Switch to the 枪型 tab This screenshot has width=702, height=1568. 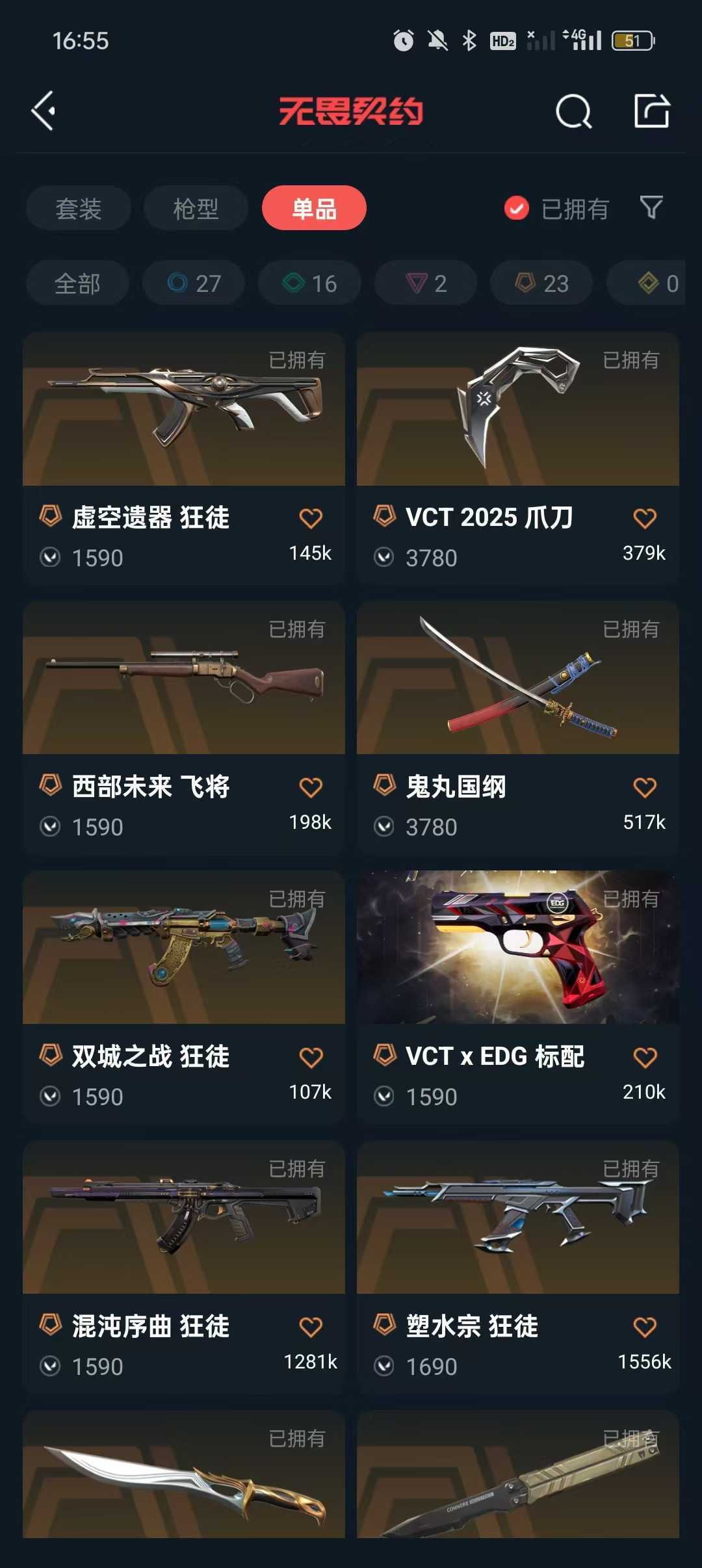click(x=196, y=209)
